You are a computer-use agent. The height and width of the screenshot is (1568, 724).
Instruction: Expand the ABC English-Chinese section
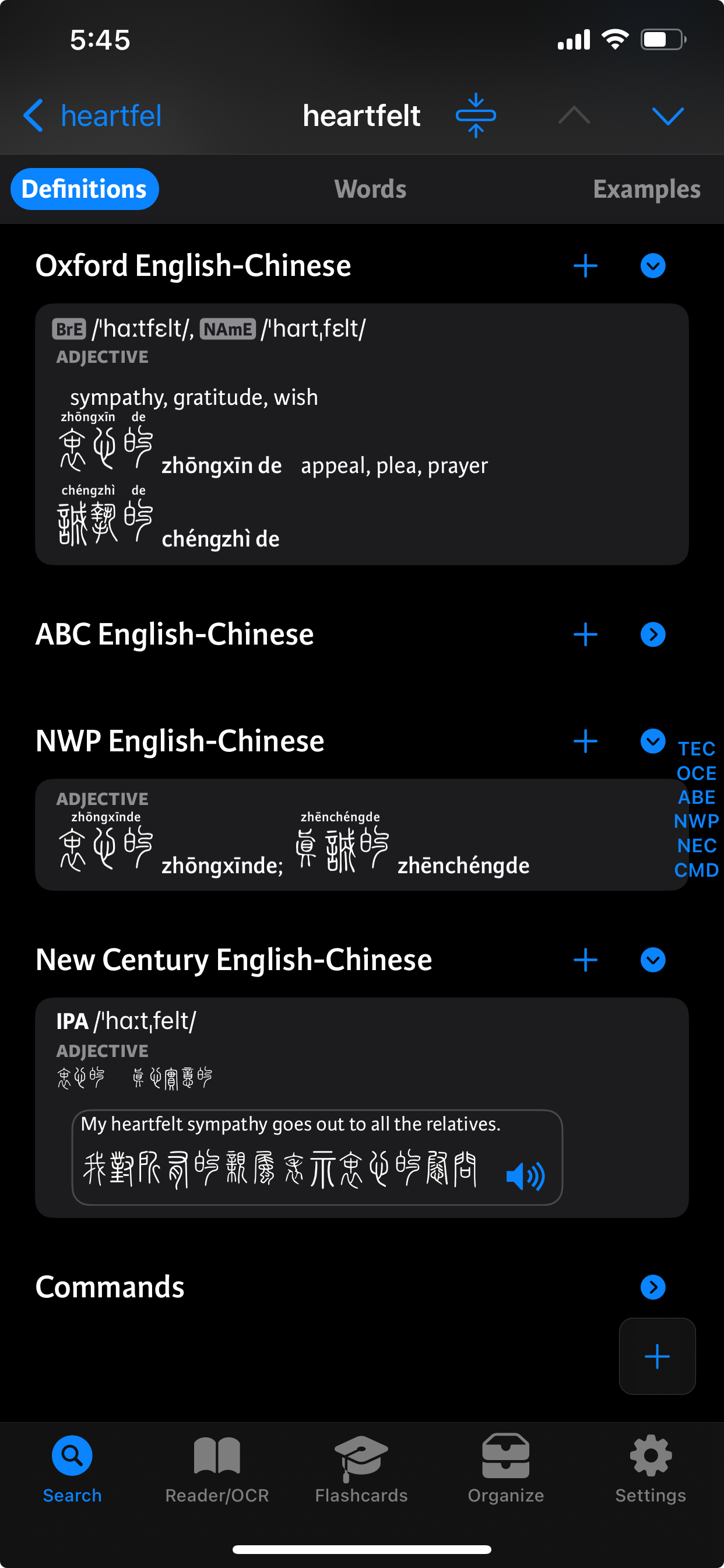coord(653,635)
